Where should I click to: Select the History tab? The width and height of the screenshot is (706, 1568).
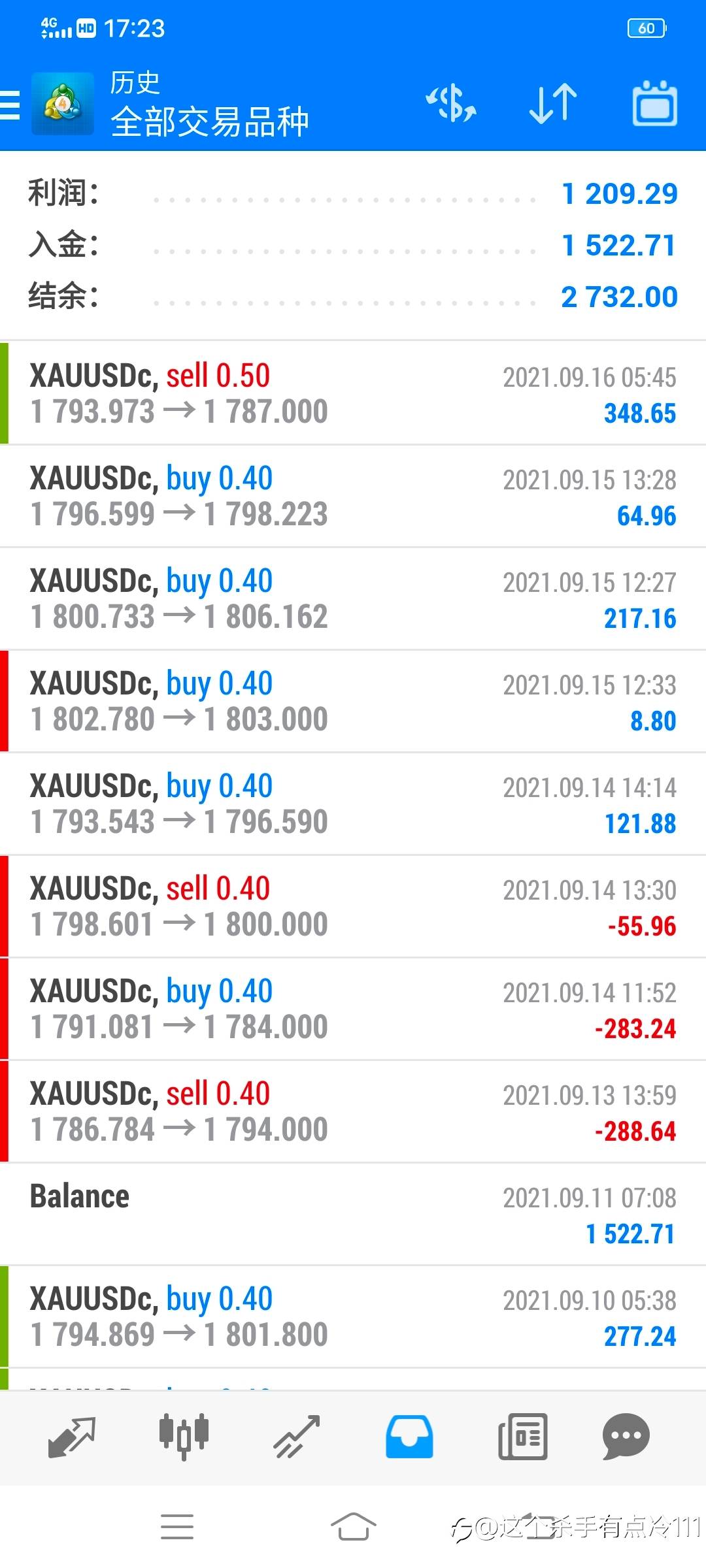(x=409, y=1437)
